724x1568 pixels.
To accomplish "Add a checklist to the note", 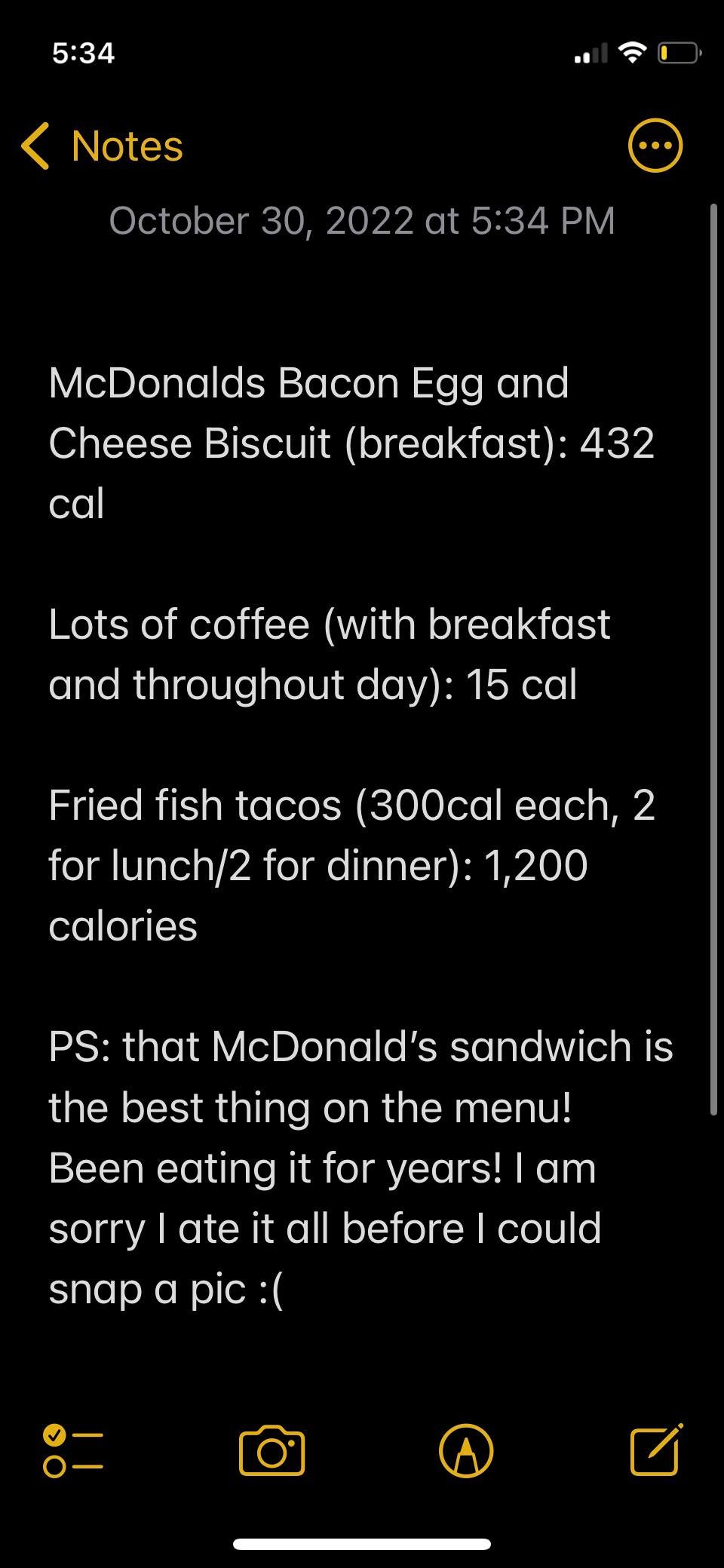I will pos(73,1451).
